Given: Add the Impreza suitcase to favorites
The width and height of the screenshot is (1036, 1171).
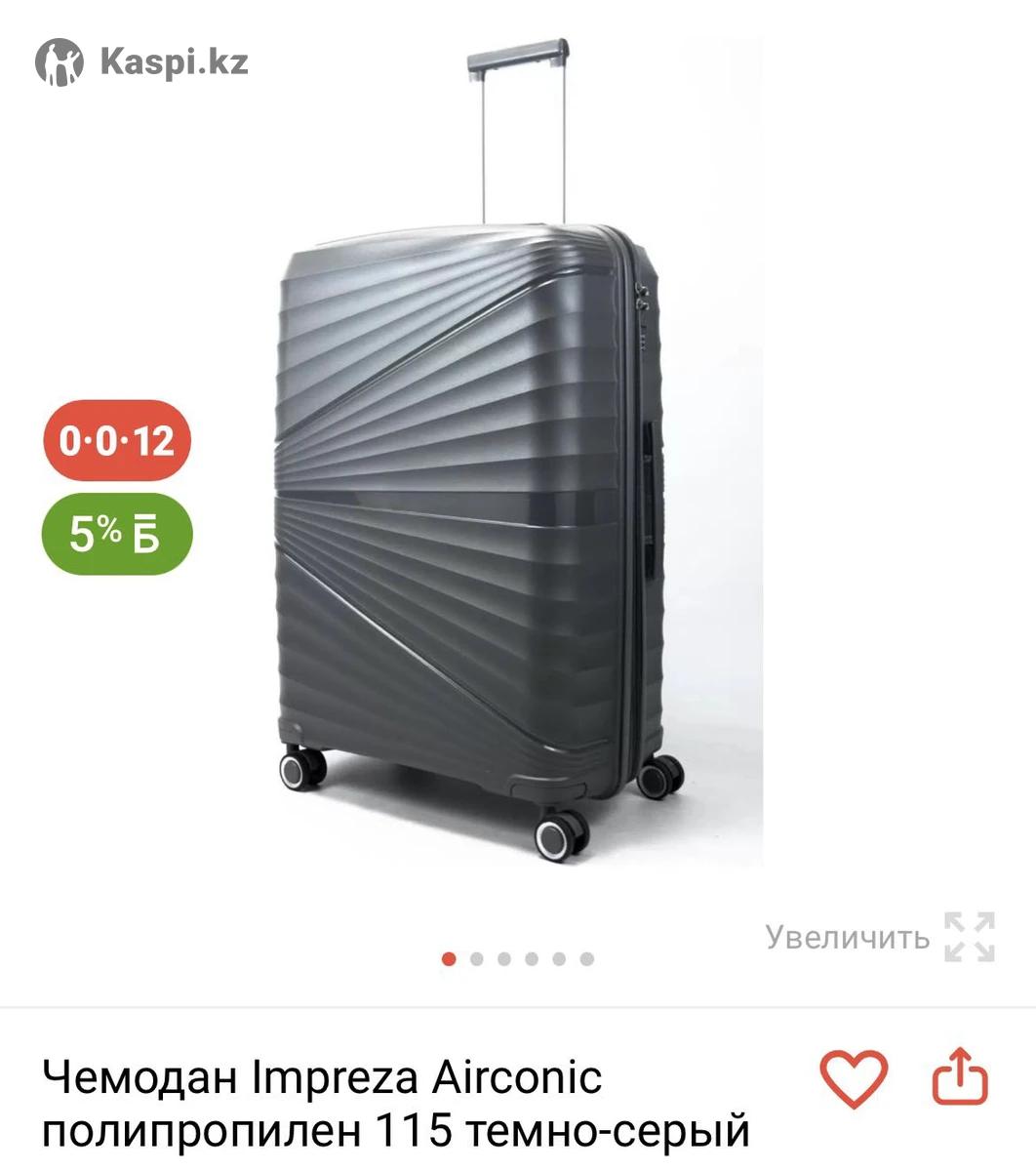Looking at the screenshot, I should [854, 1078].
